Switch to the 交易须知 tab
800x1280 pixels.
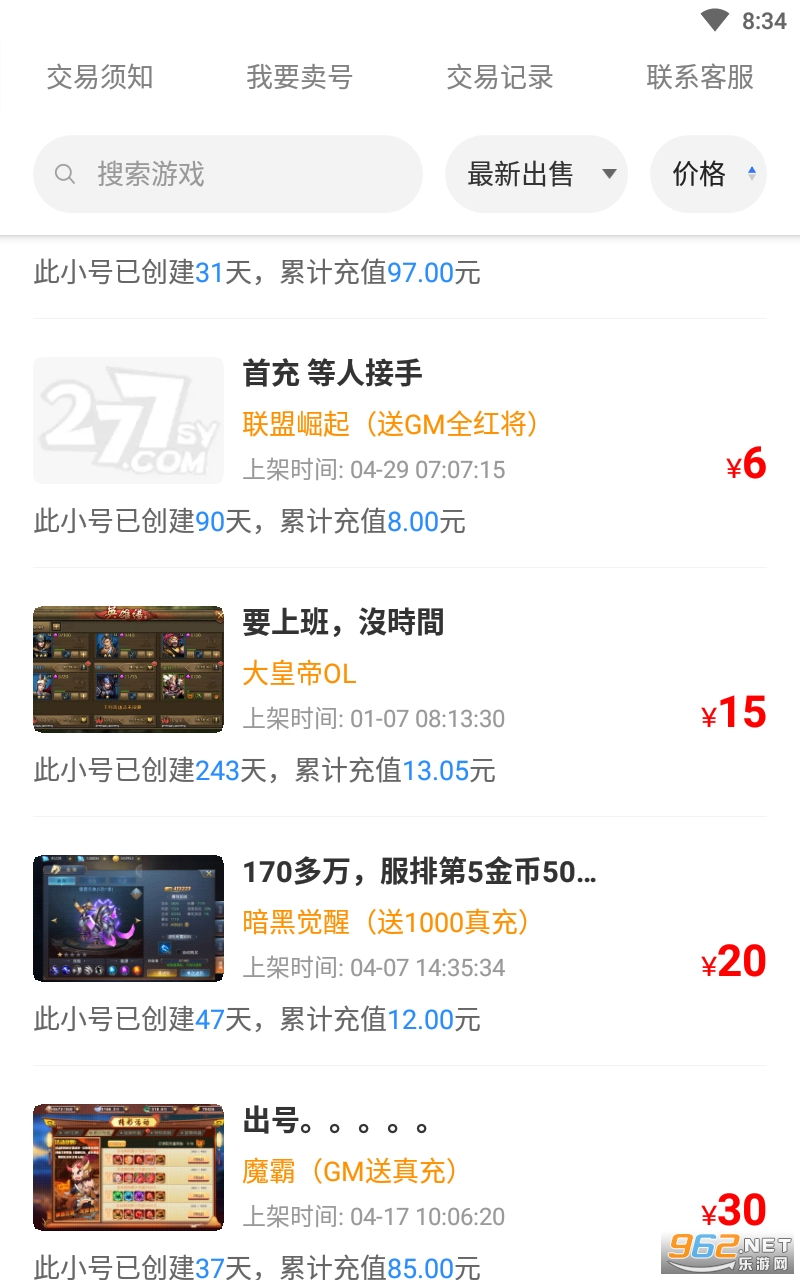coord(100,77)
